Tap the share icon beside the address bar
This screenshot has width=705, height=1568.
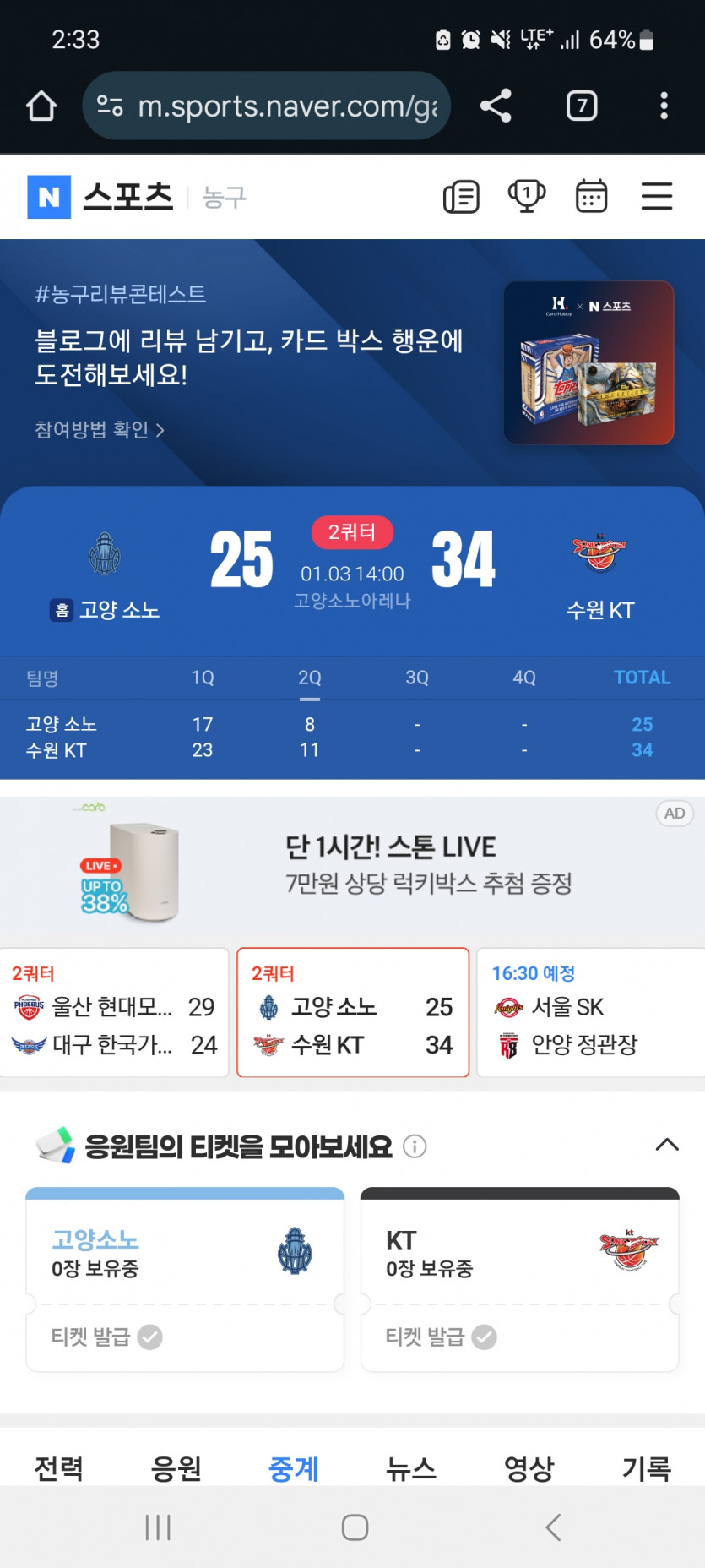click(x=495, y=106)
